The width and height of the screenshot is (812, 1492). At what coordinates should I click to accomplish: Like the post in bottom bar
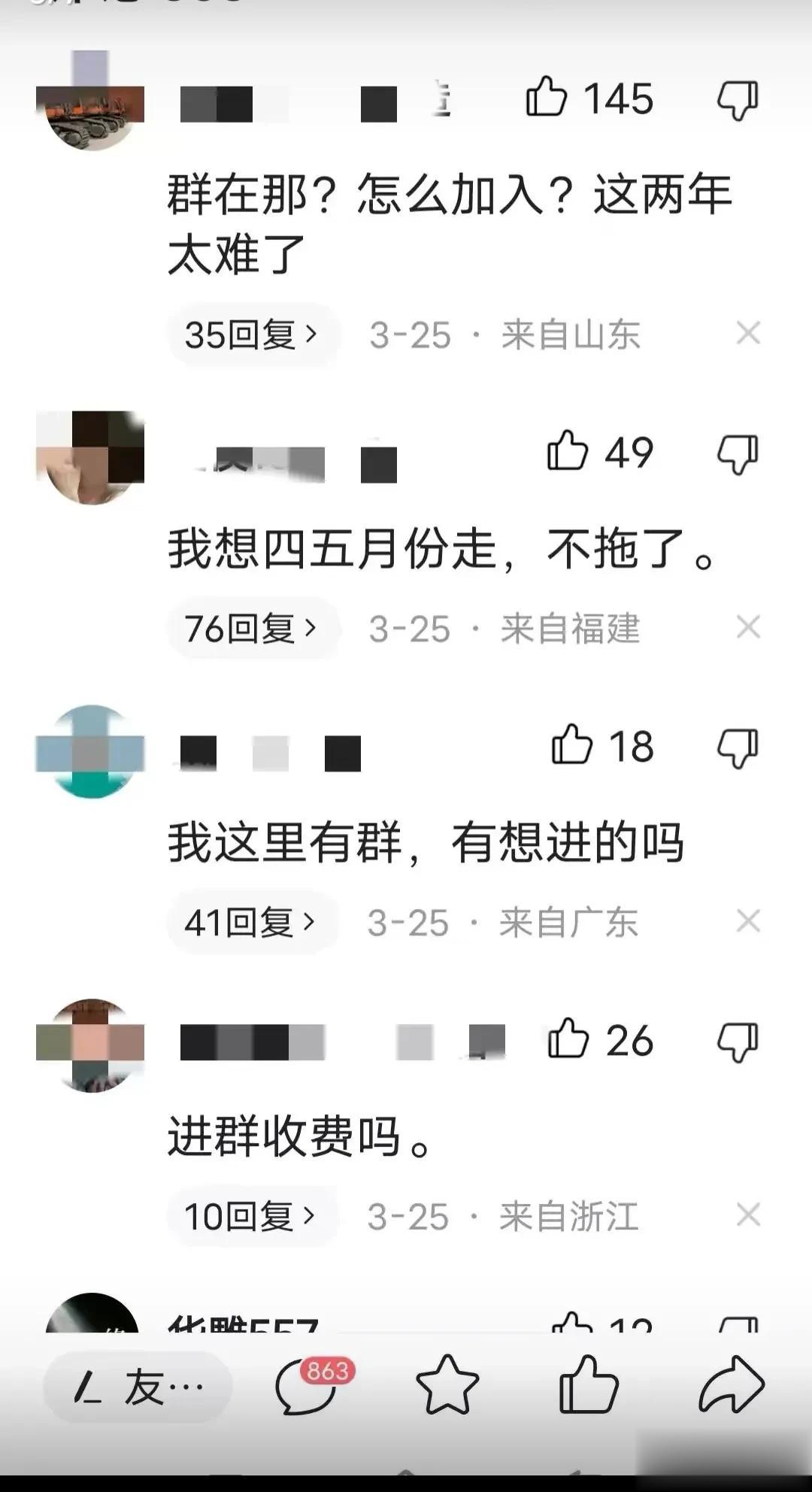589,1385
